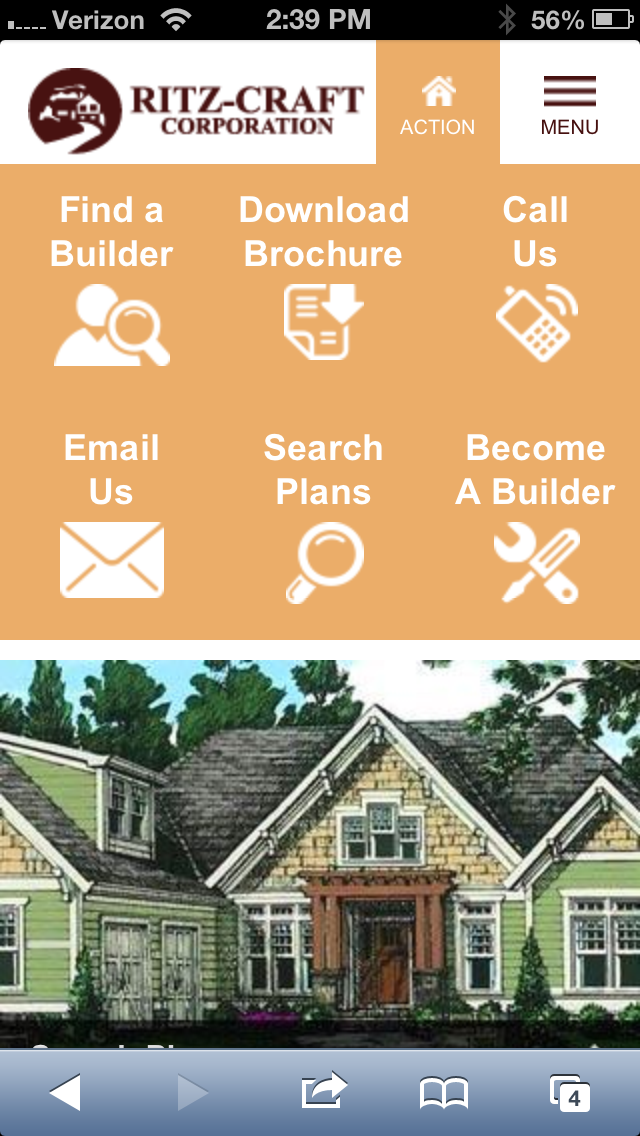This screenshot has height=1136, width=640.
Task: Choose Email Us envelope
Action: point(111,518)
